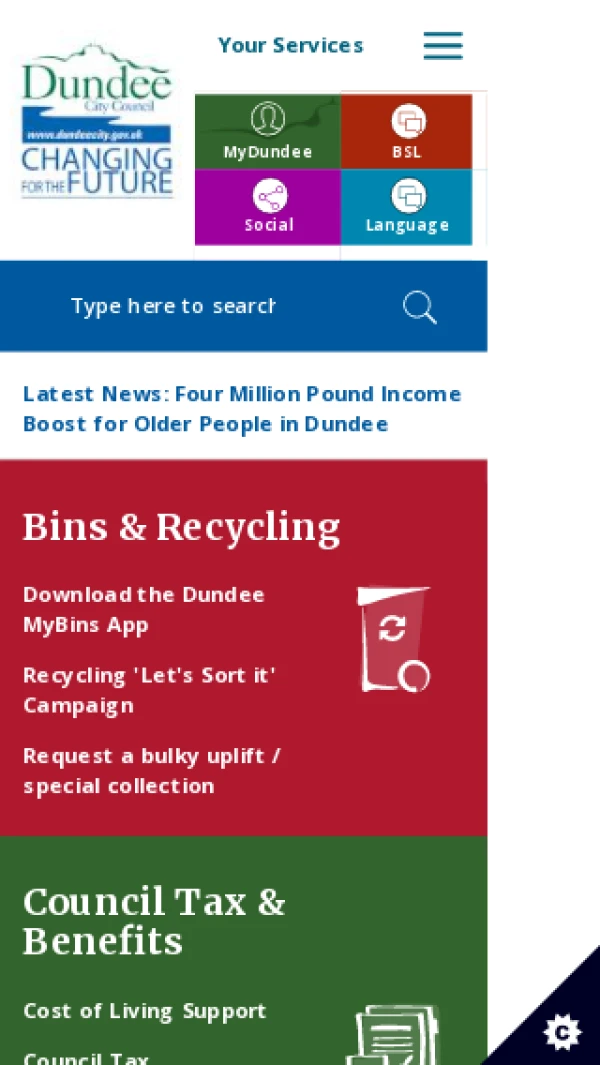Open the cookie settings gear icon
Viewport: 600px width, 1065px height.
pyautogui.click(x=562, y=1031)
